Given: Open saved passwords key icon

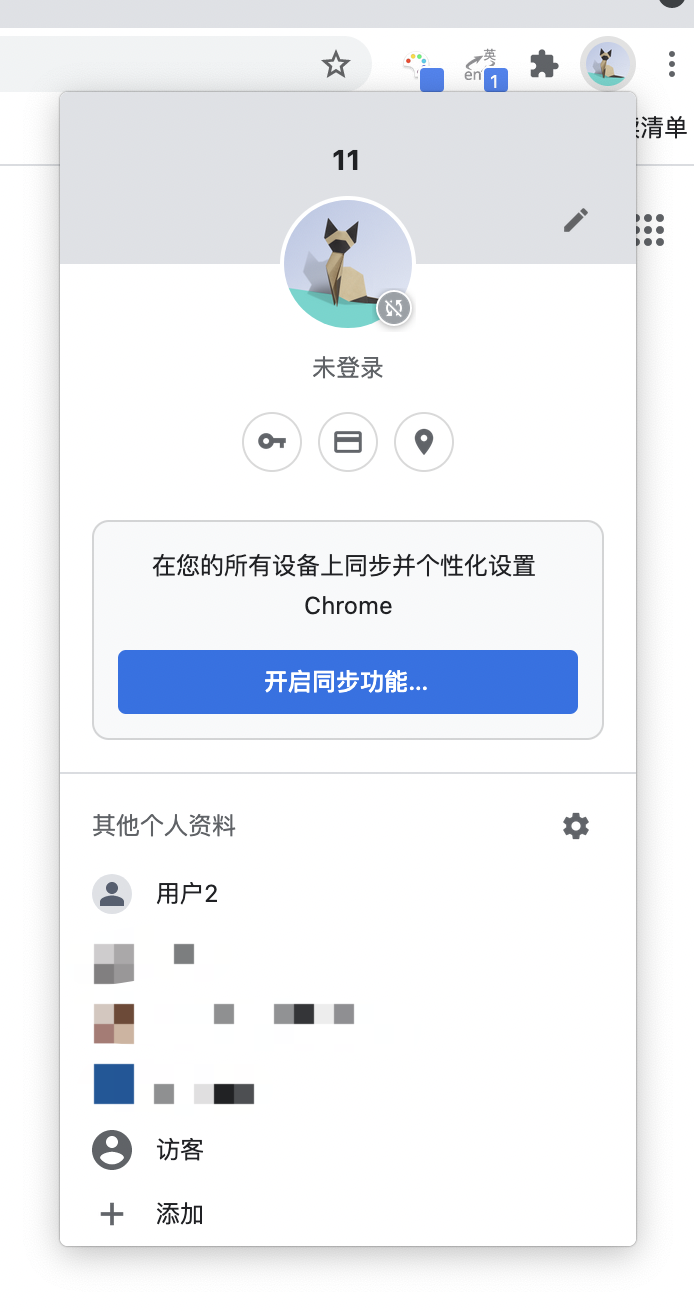Looking at the screenshot, I should (x=272, y=441).
